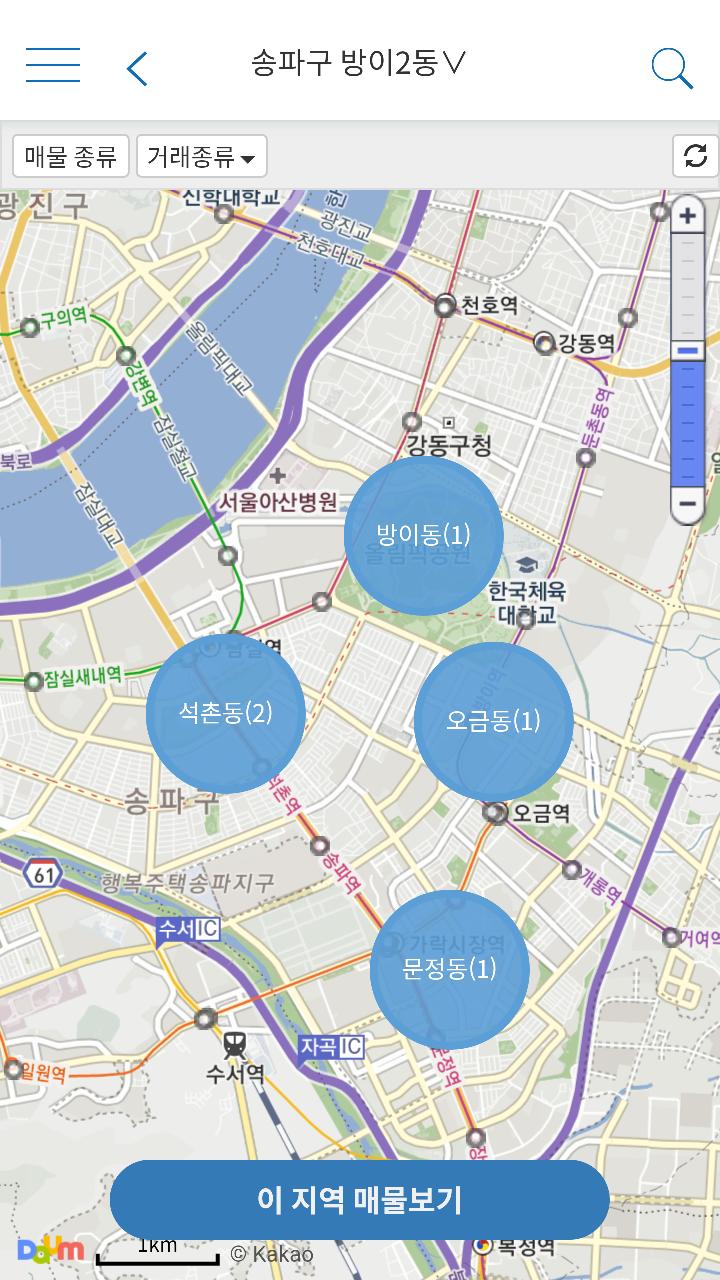The image size is (720, 1280).
Task: Zoom out with the minus button
Action: tap(687, 503)
